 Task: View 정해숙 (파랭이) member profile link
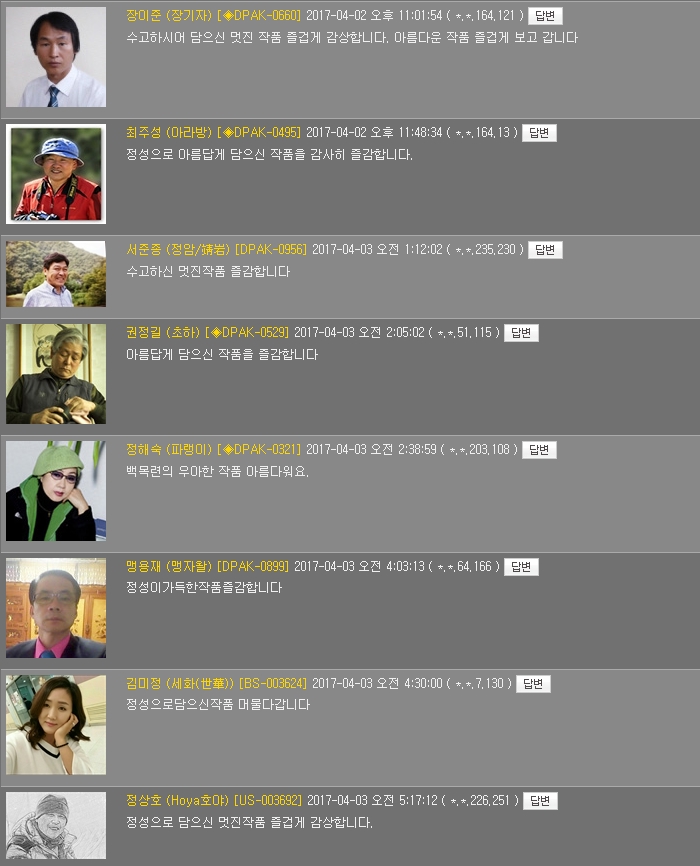[169, 450]
